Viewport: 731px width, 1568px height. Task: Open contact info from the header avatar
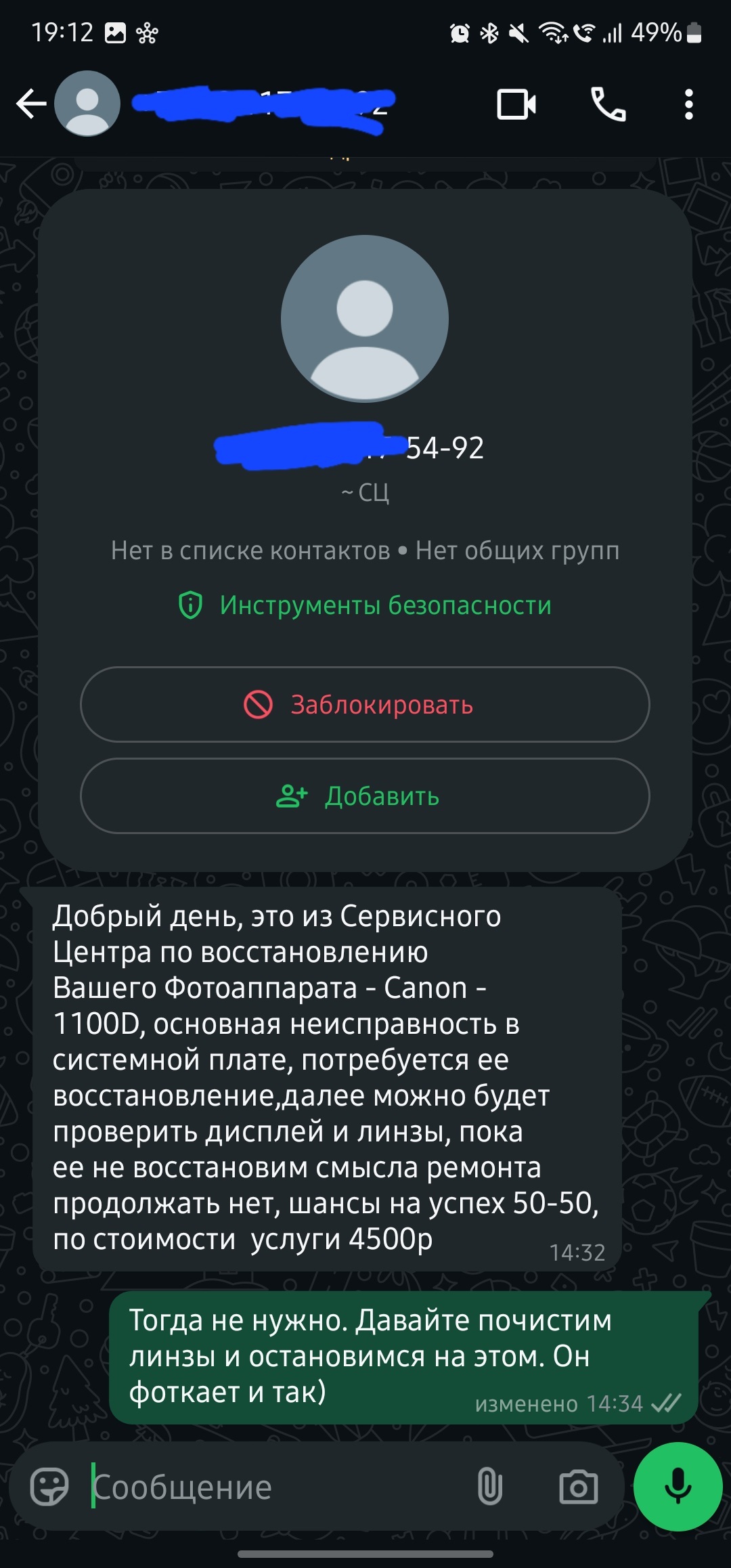(x=87, y=104)
